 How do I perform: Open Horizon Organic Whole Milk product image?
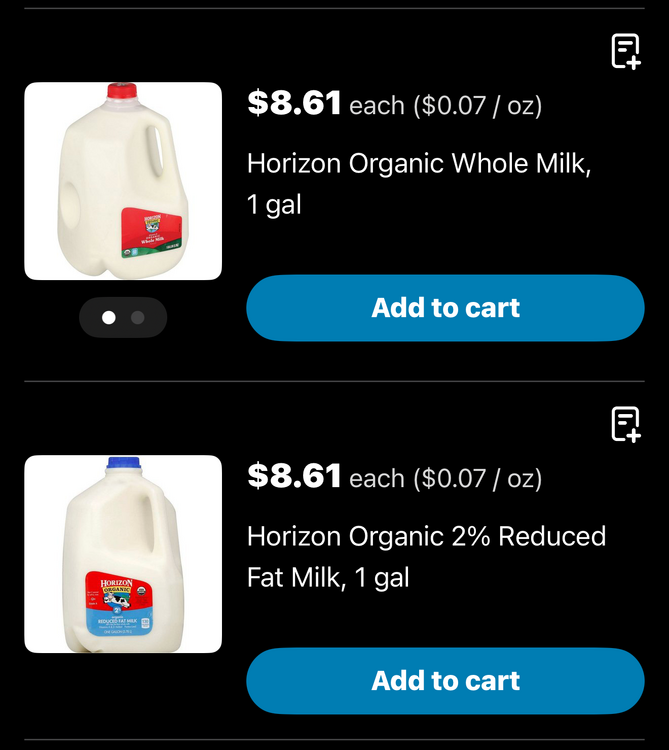(123, 181)
